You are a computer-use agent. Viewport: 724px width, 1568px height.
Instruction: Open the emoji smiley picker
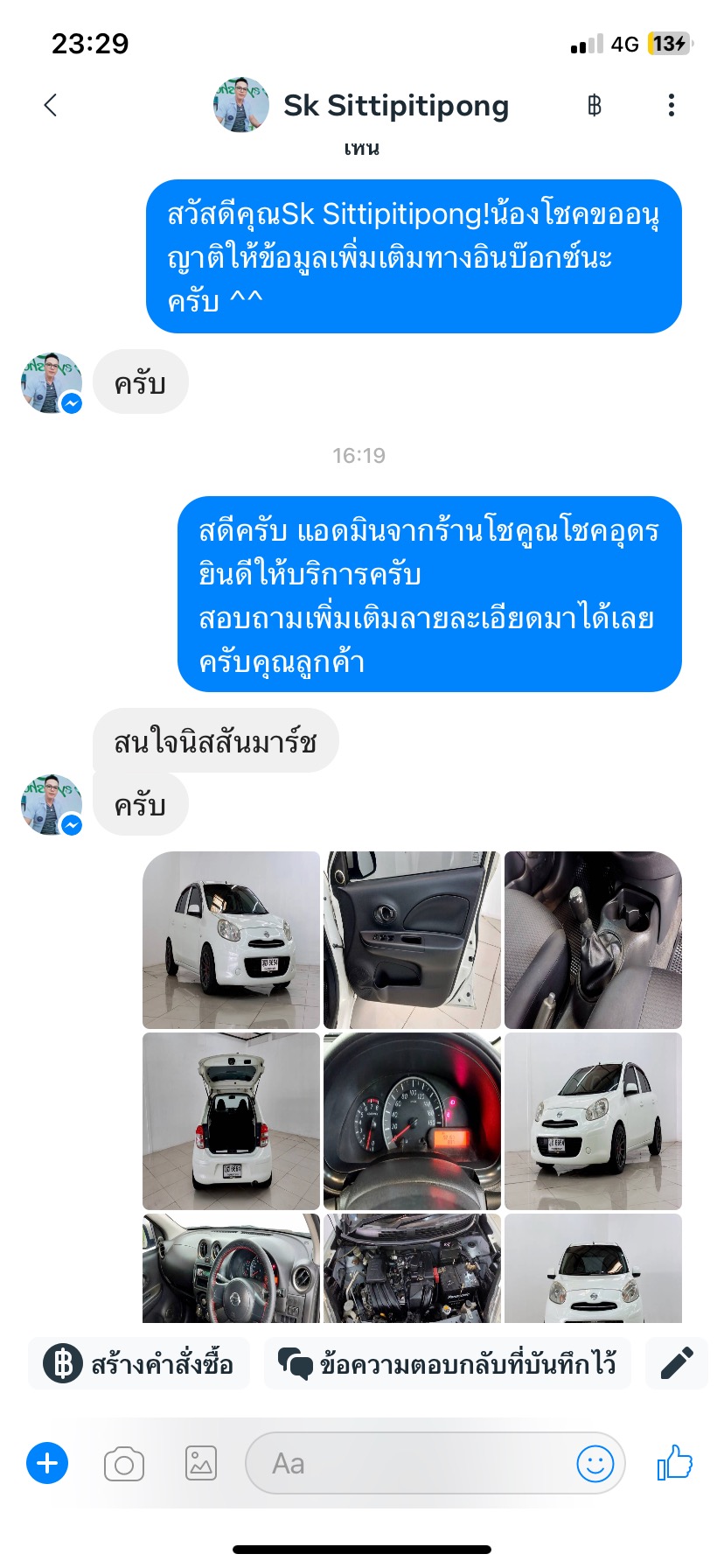click(x=595, y=1463)
